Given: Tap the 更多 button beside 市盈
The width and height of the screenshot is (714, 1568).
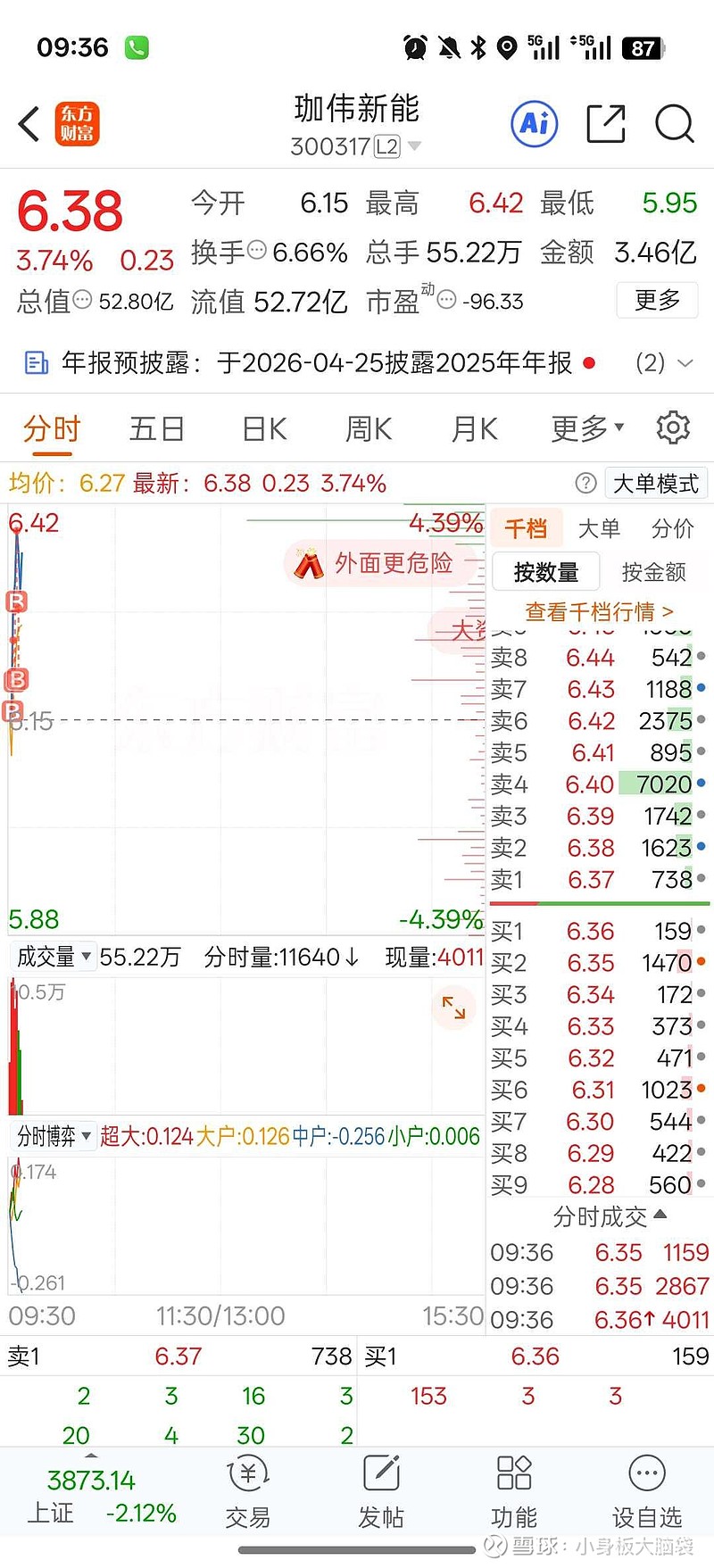Looking at the screenshot, I should (x=657, y=301).
